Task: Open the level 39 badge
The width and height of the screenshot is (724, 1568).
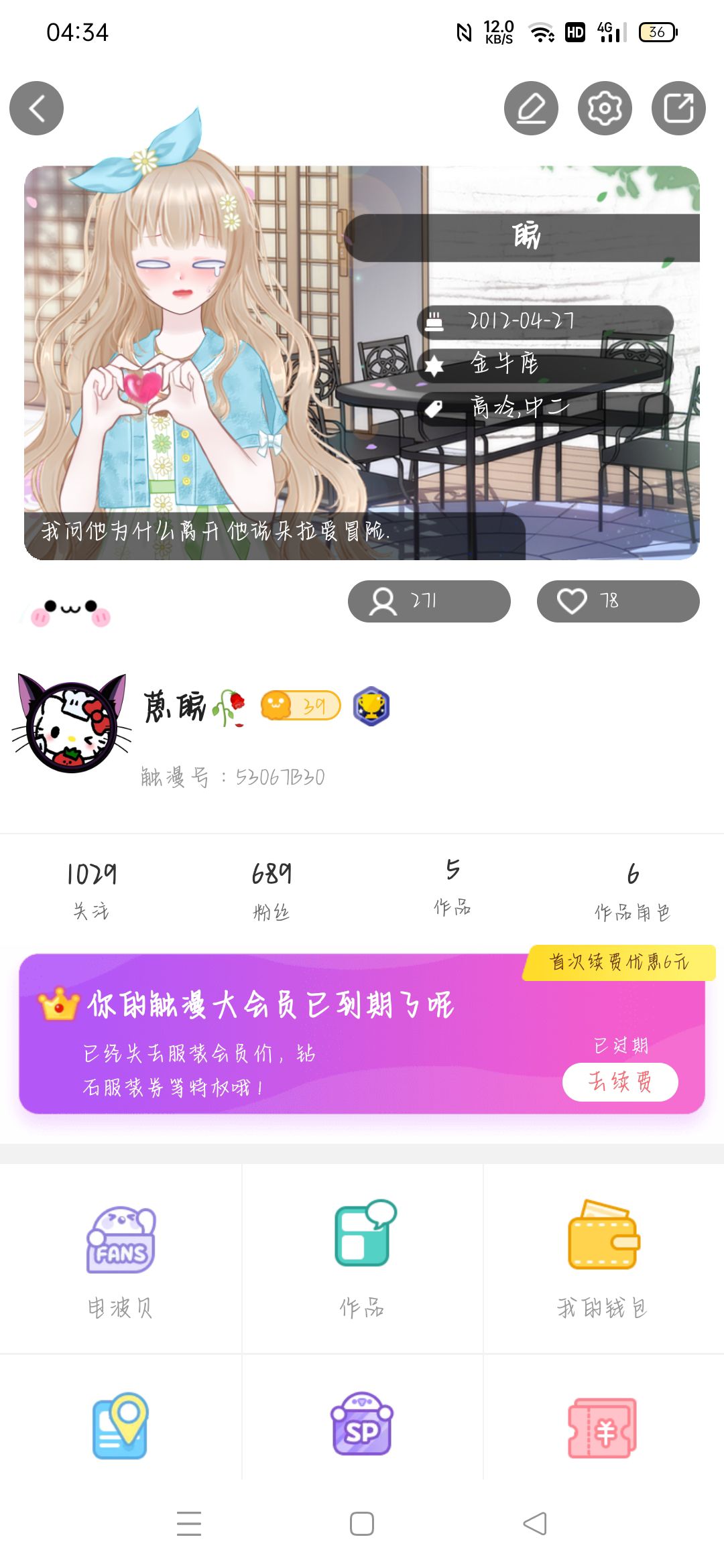Action: [300, 706]
